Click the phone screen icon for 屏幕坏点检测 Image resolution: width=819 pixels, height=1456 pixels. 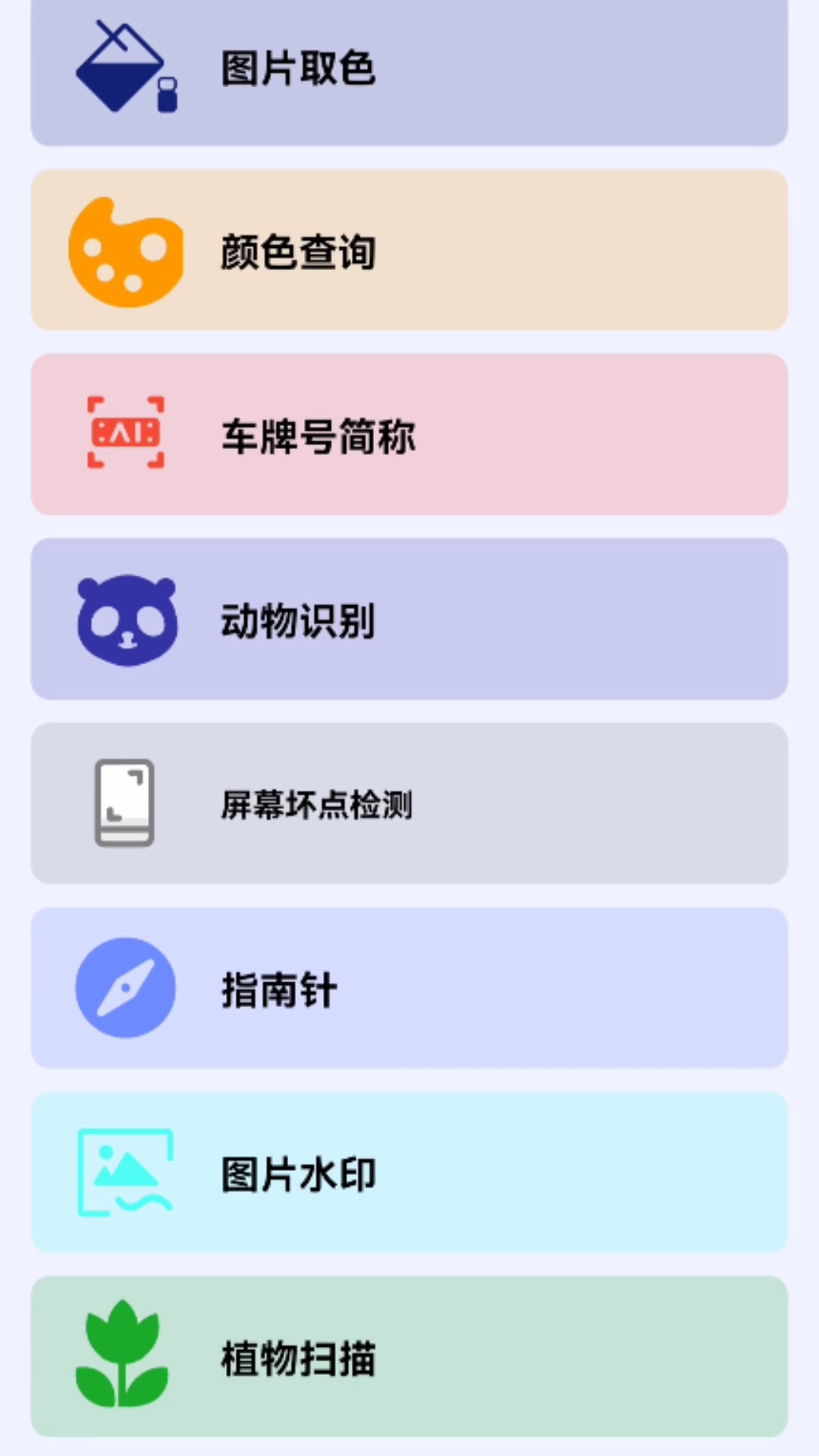[x=124, y=802]
